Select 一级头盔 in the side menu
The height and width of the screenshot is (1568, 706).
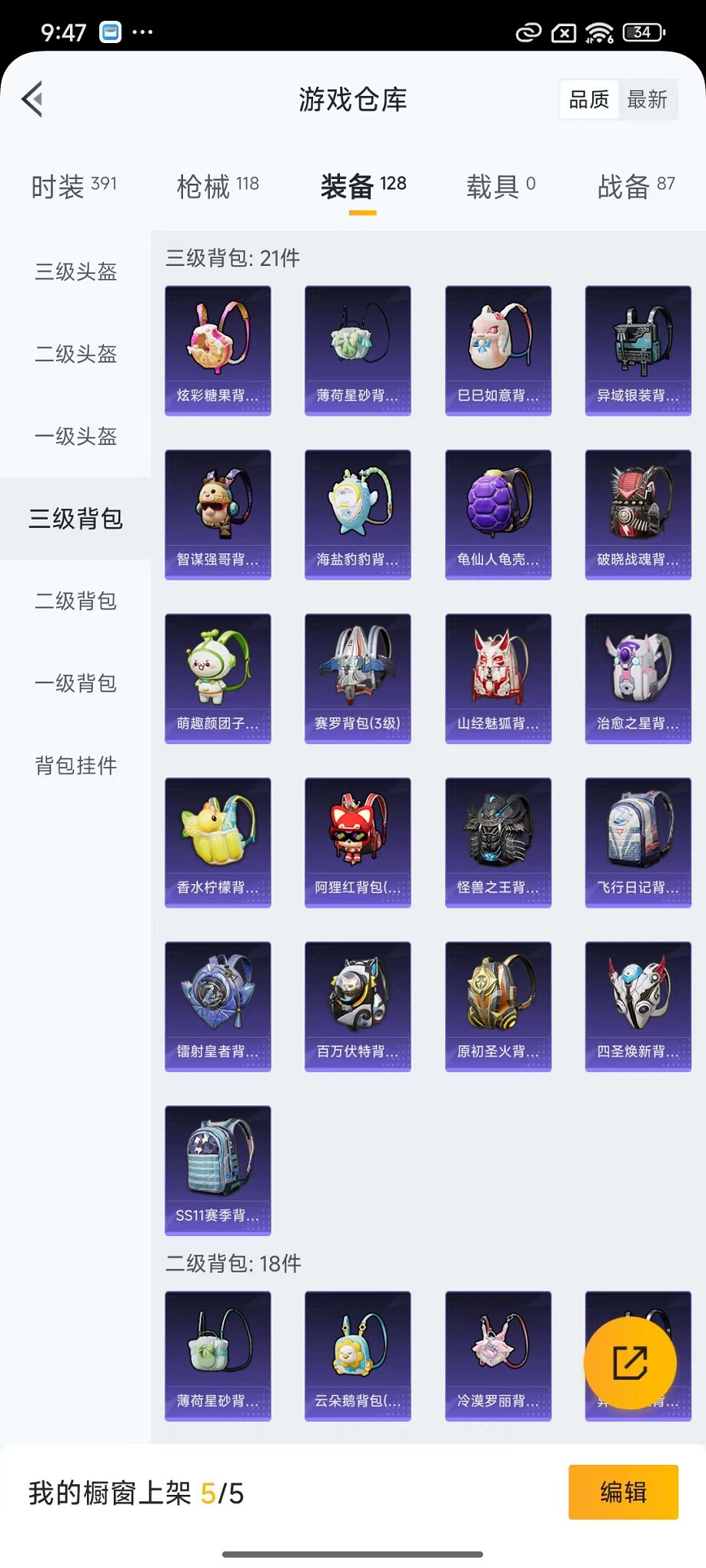(75, 437)
